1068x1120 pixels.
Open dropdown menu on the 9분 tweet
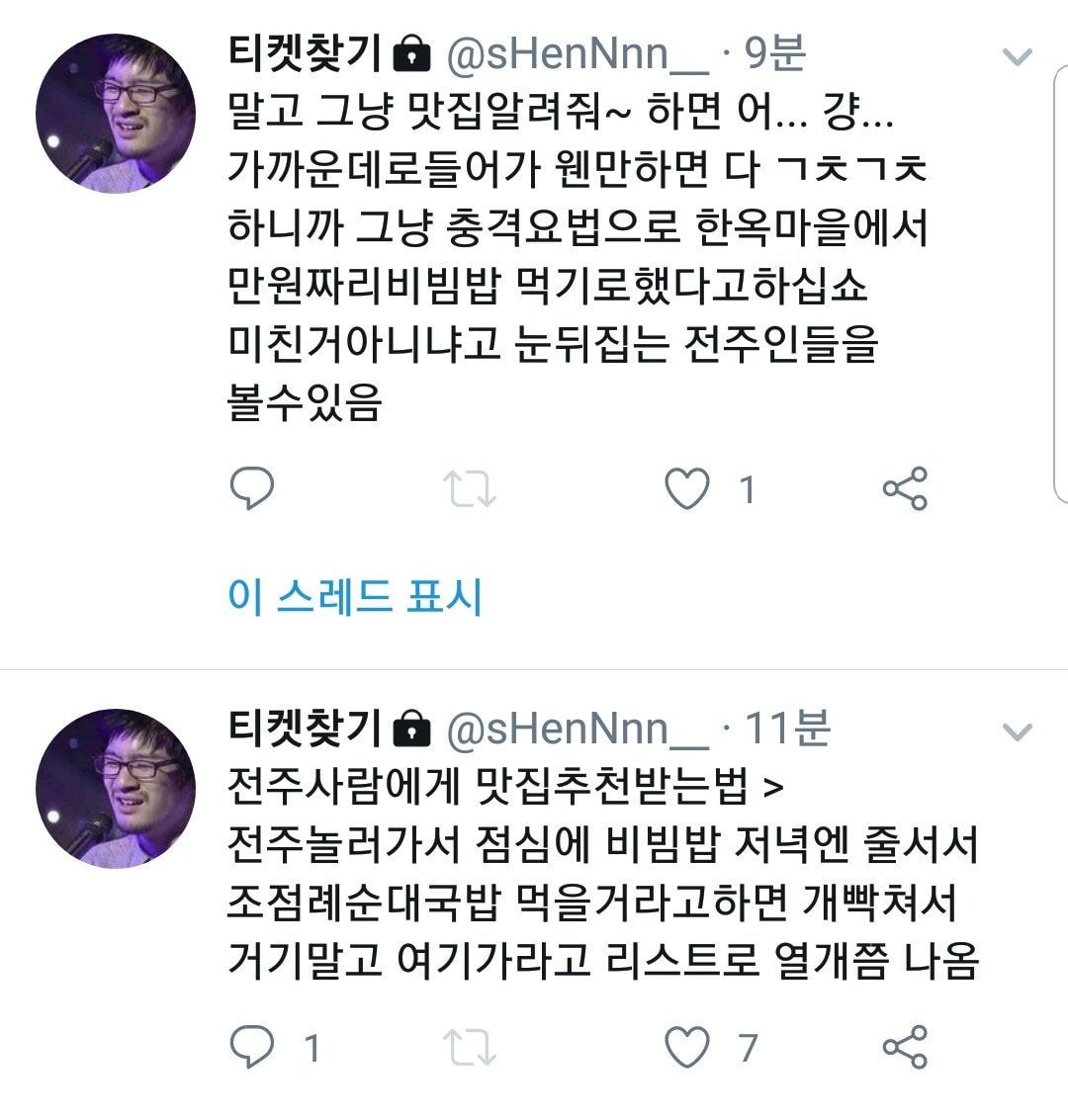[1017, 57]
